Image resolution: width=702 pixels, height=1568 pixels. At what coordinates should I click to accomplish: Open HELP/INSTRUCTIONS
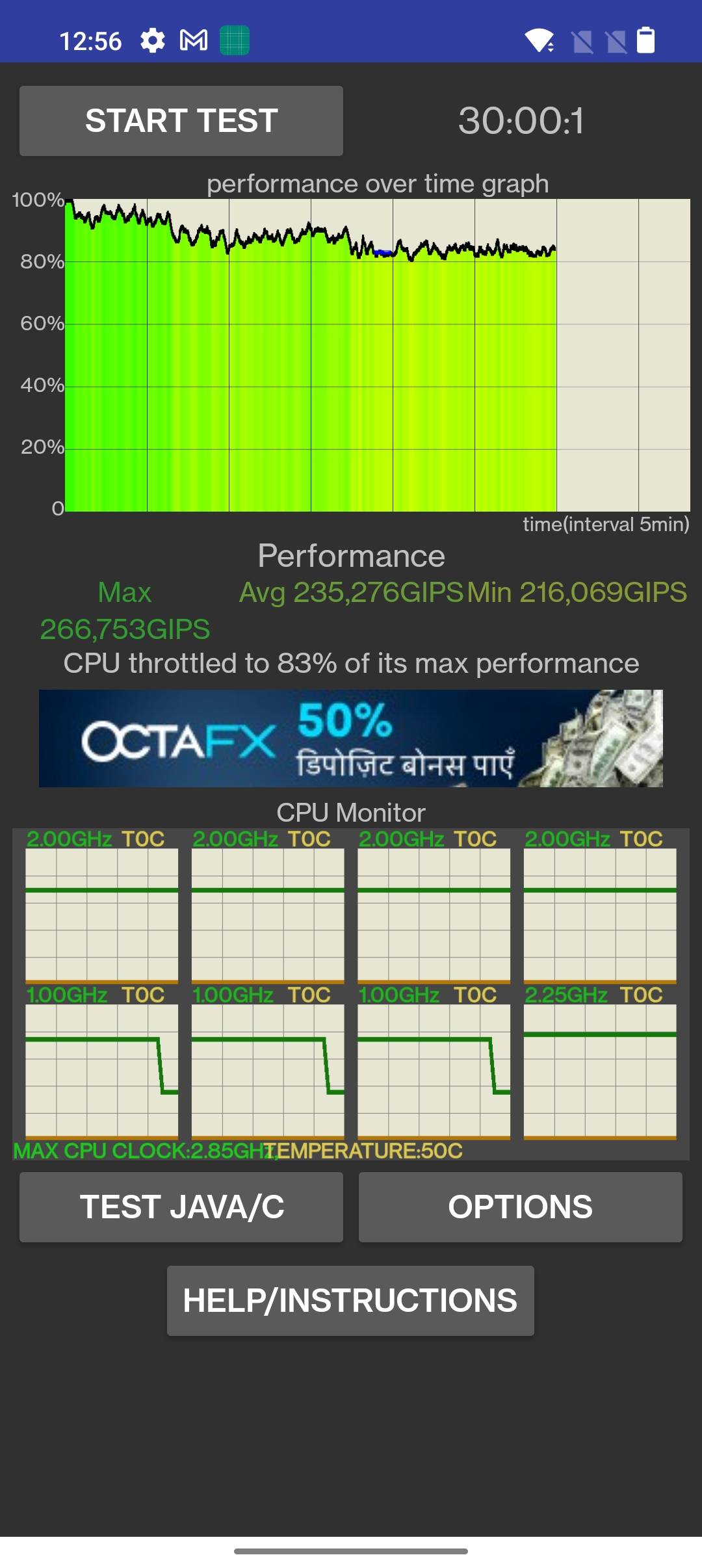[350, 1301]
